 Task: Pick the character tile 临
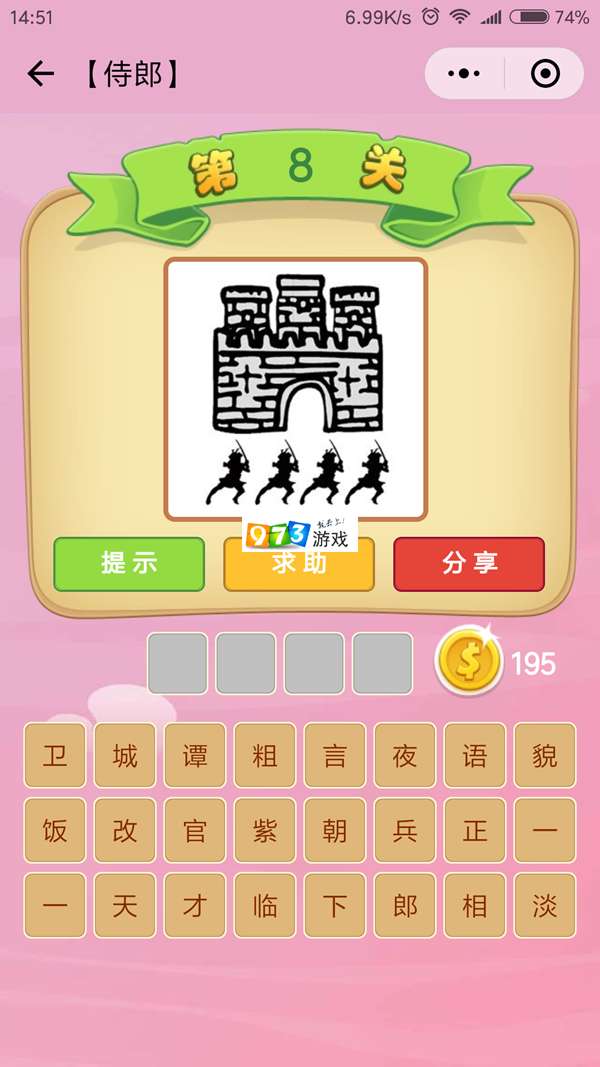coord(265,906)
